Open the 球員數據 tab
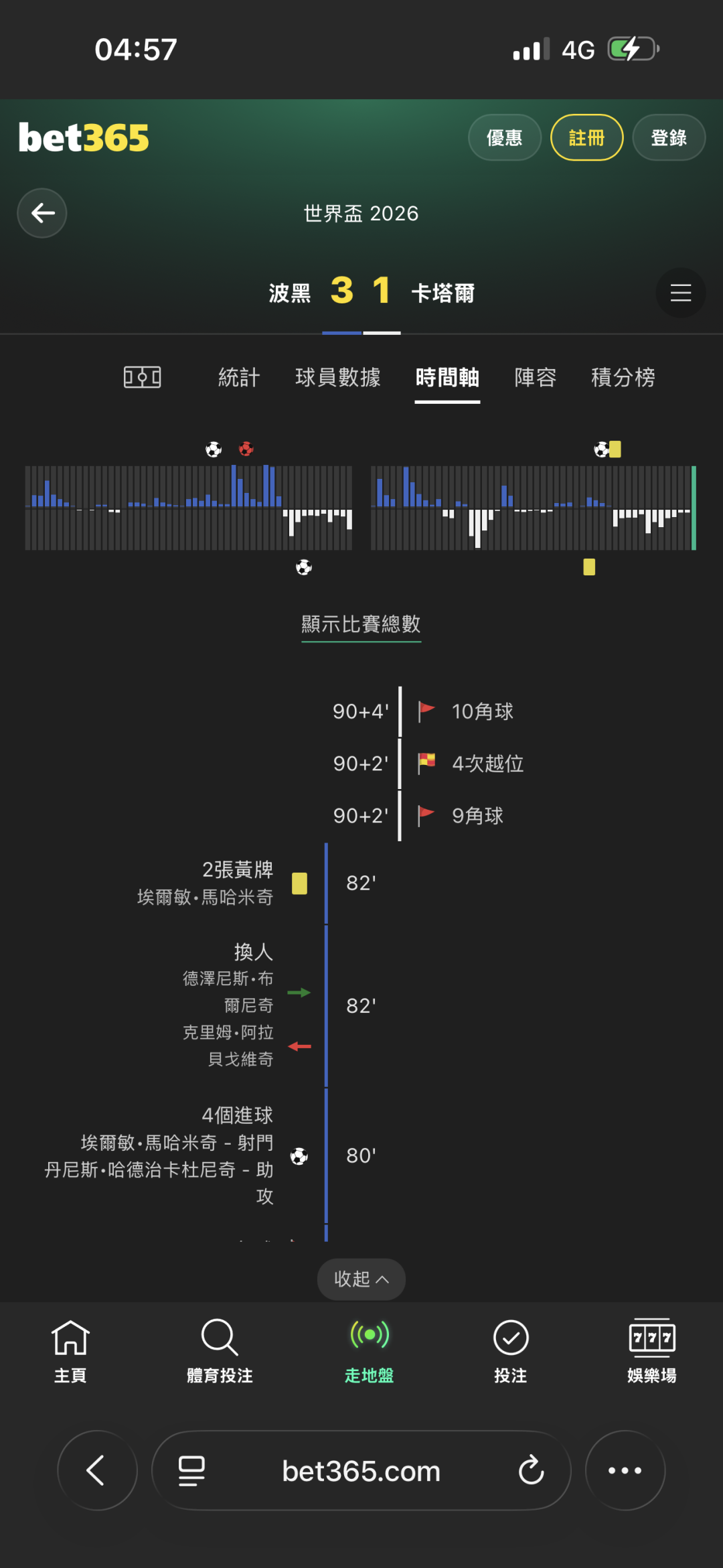Viewport: 723px width, 1568px height. point(338,377)
